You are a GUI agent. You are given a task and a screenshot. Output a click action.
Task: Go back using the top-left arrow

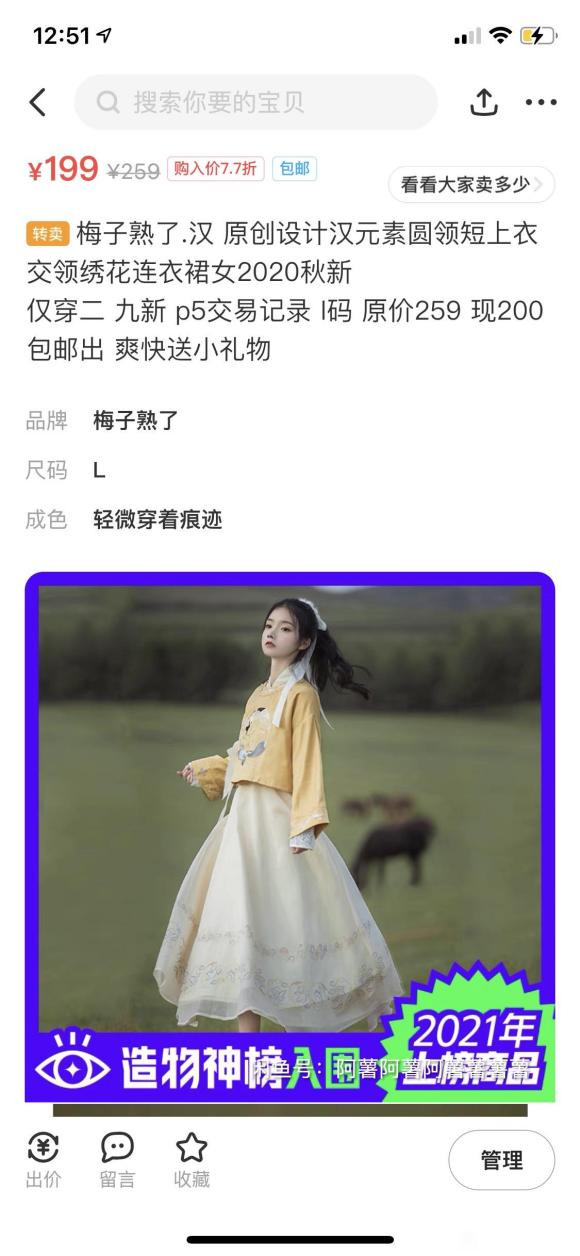pos(38,102)
